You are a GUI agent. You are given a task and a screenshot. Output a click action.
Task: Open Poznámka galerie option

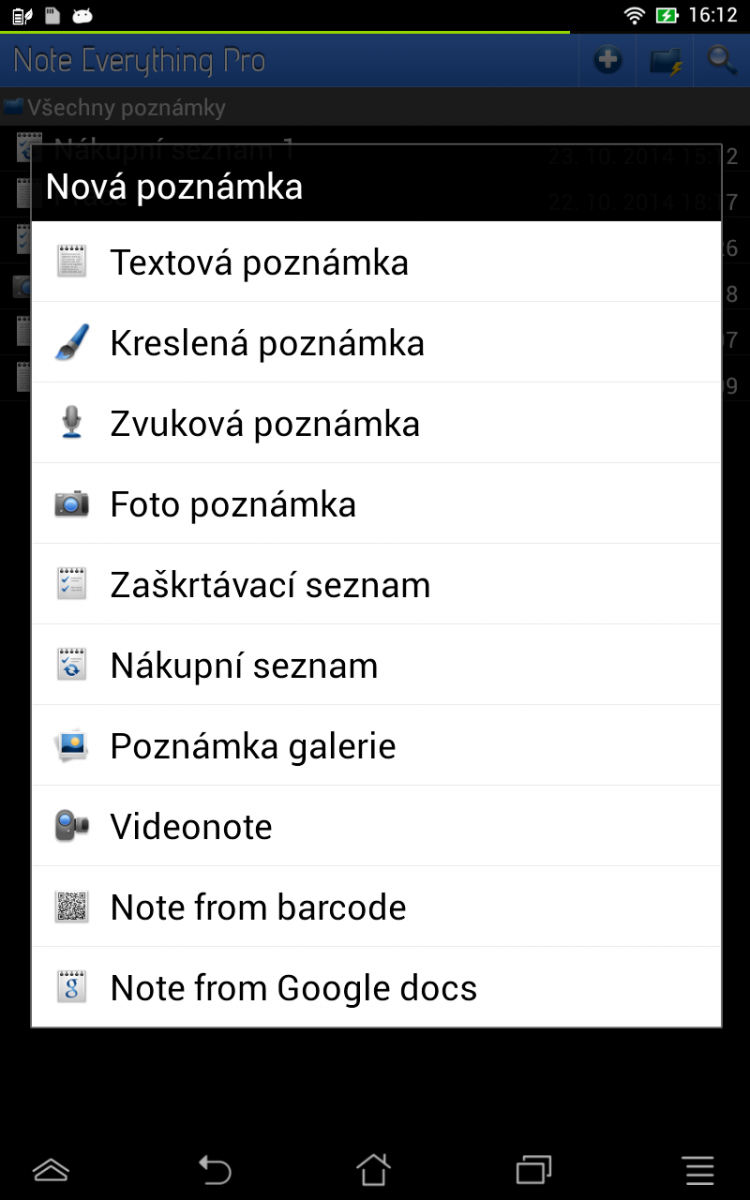pyautogui.click(x=253, y=746)
